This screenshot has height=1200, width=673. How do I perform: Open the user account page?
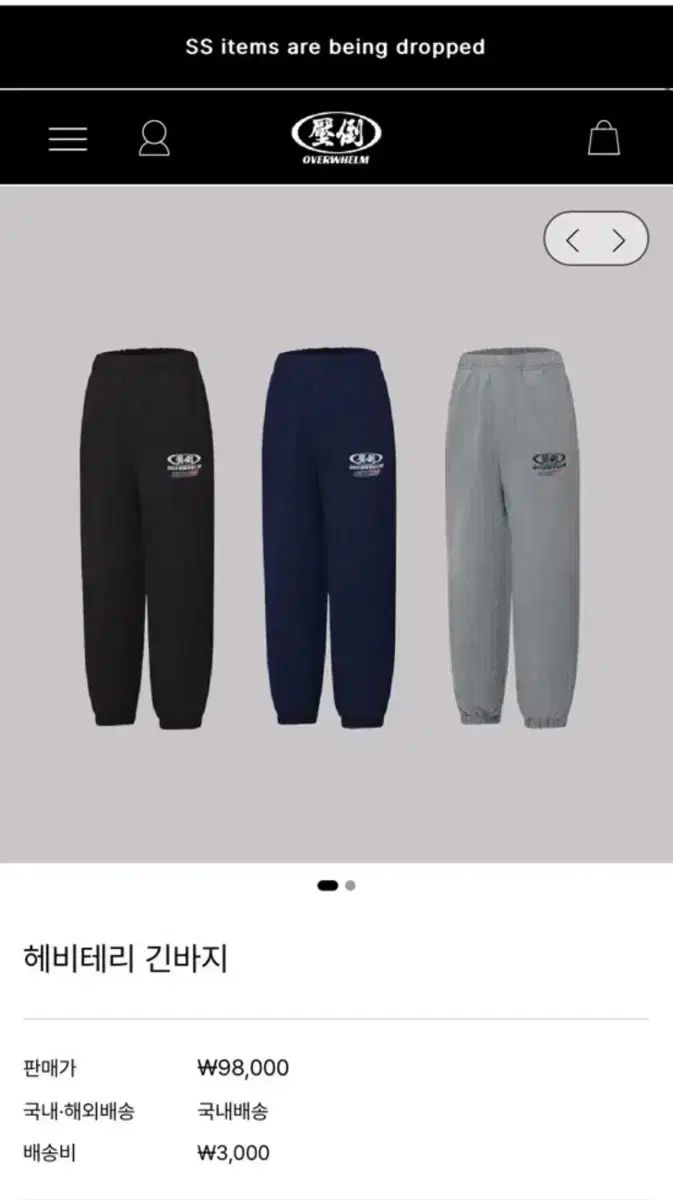point(154,138)
